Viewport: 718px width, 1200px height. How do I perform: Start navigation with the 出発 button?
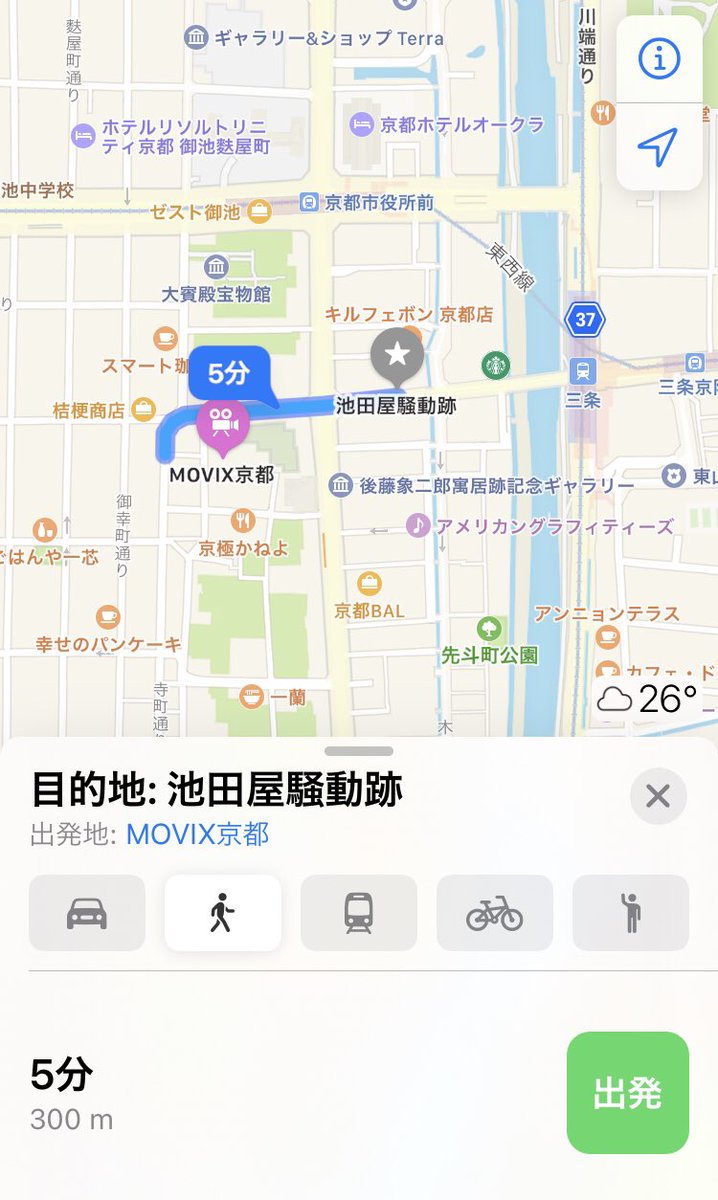628,1093
